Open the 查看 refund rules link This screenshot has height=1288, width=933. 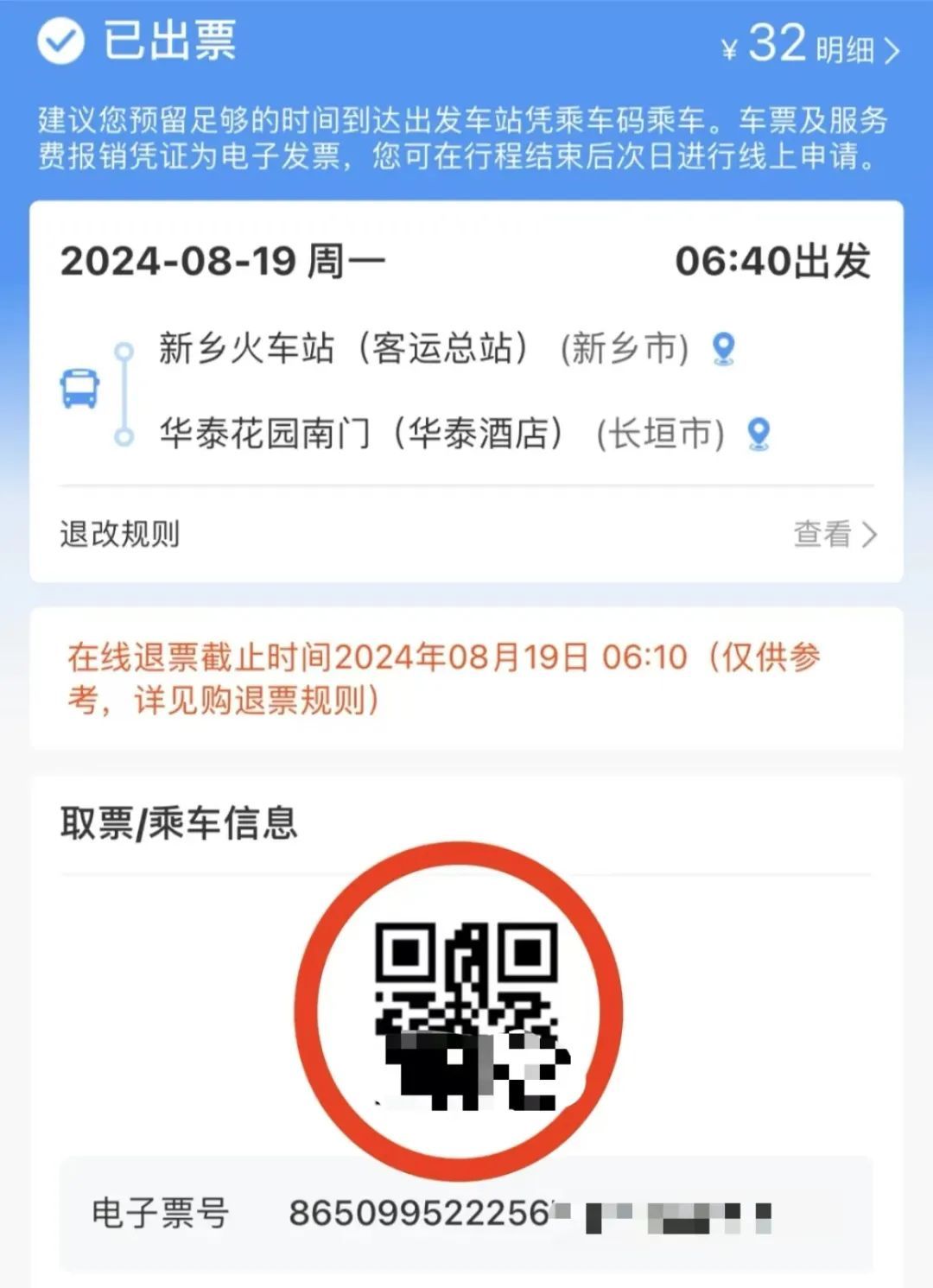(821, 536)
